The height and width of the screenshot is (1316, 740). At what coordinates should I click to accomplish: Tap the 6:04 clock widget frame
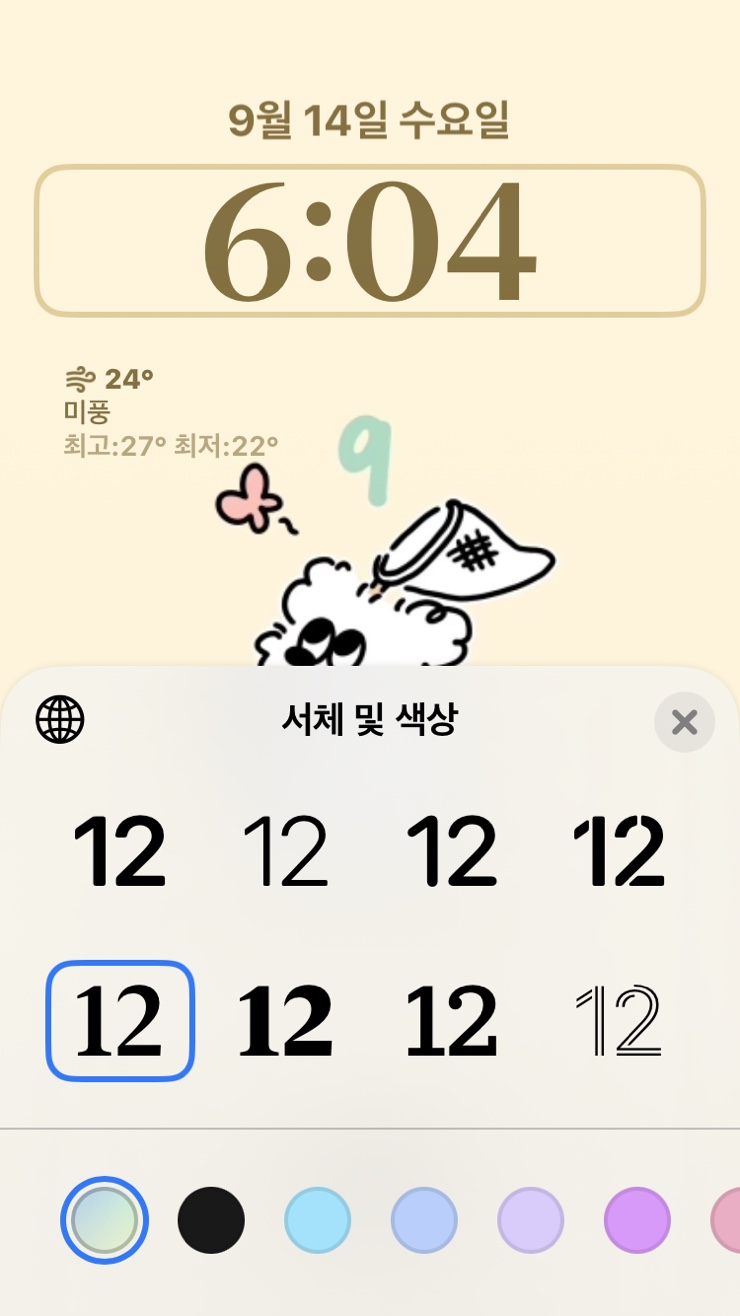(x=370, y=241)
